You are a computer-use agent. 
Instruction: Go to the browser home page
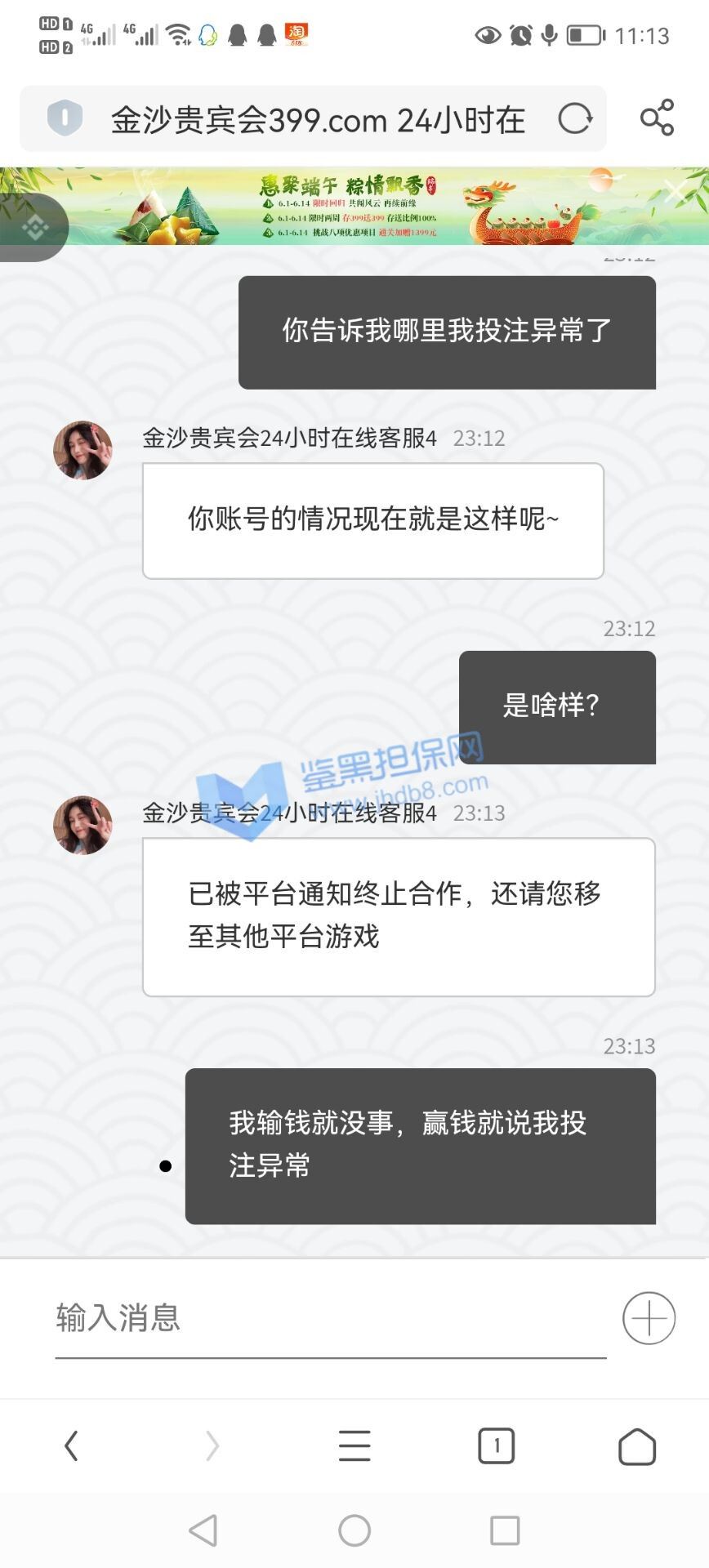(x=637, y=1446)
